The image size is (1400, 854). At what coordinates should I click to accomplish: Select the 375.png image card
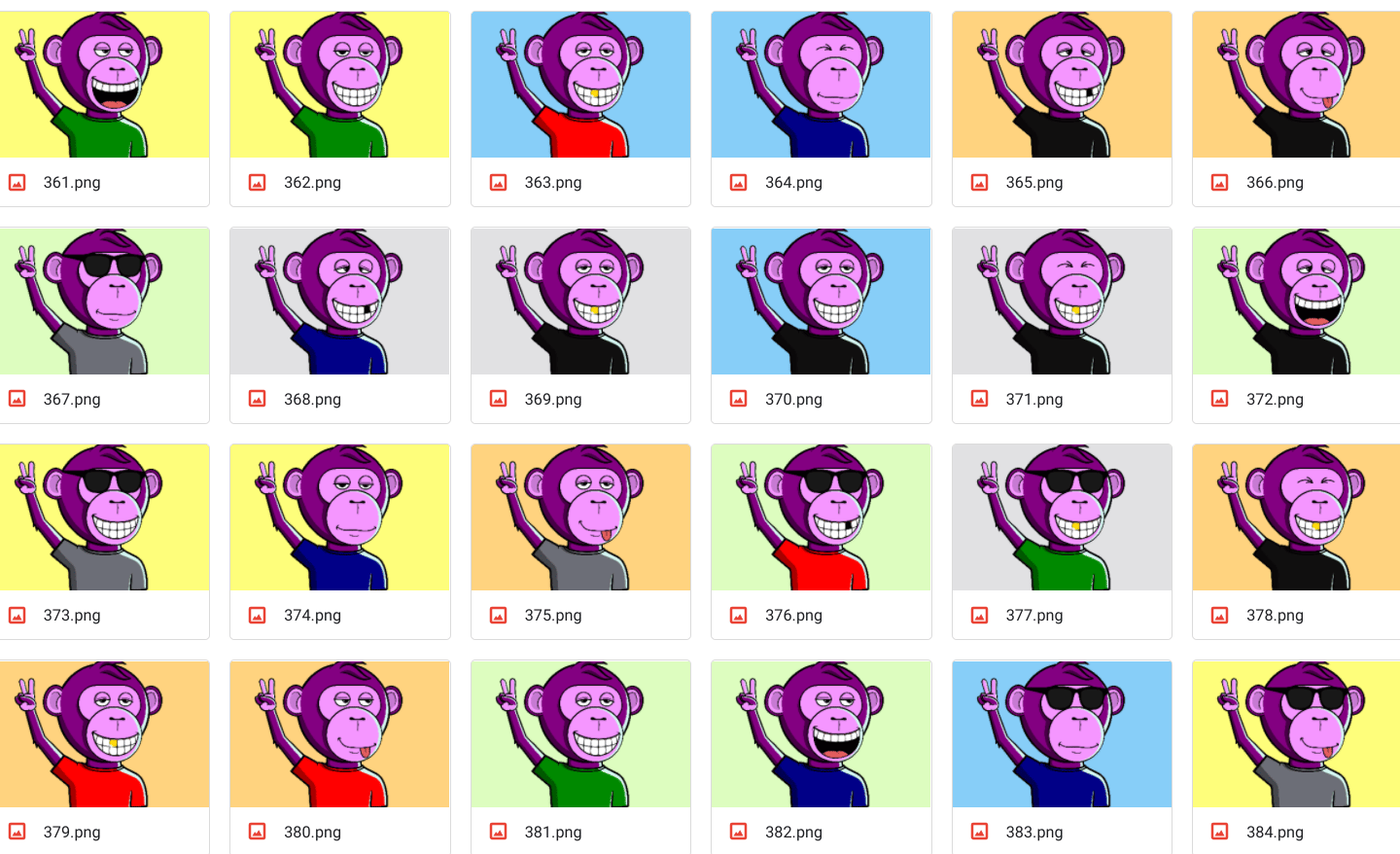click(580, 518)
